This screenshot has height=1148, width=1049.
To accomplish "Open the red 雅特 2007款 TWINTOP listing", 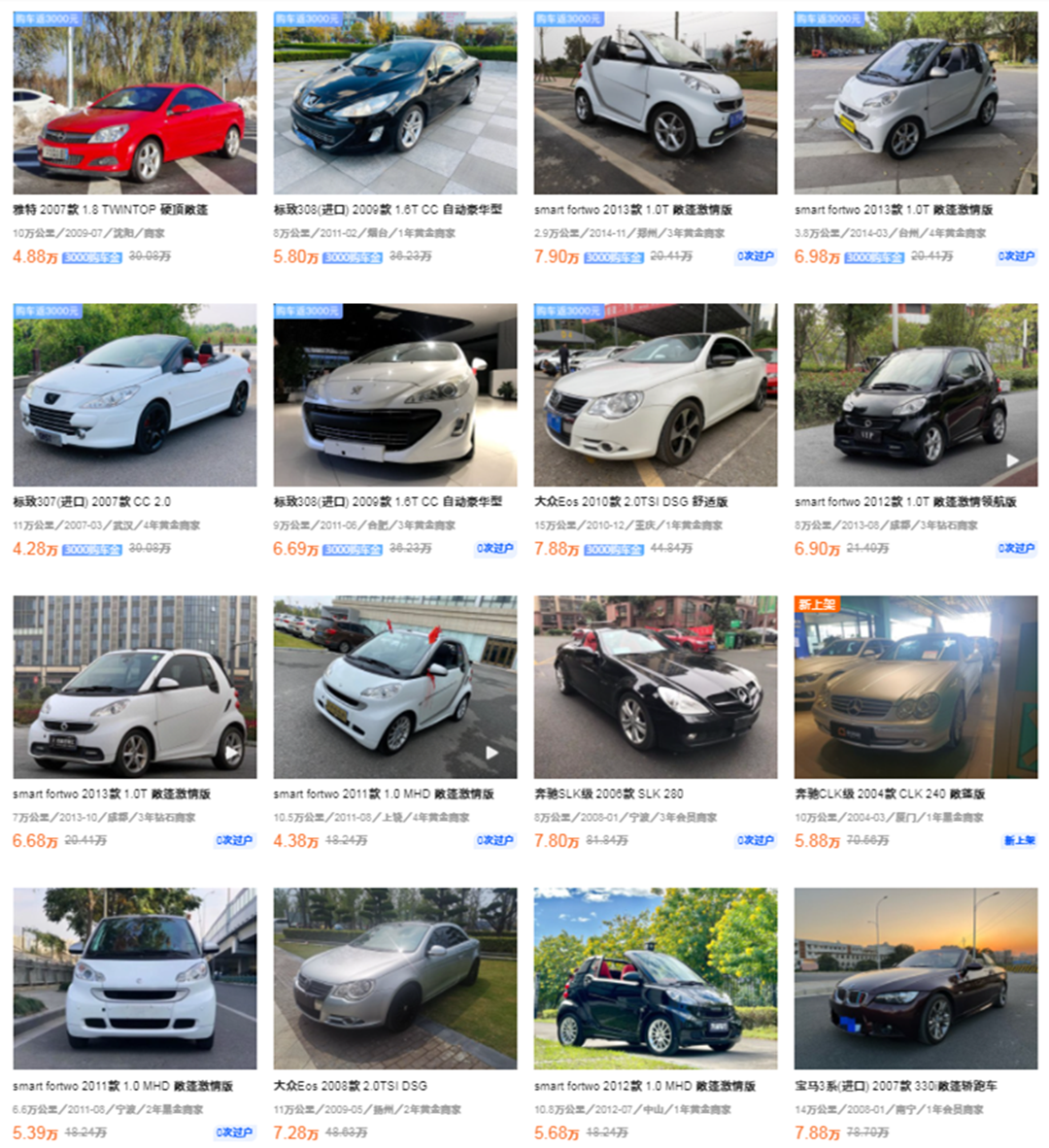I will (x=134, y=103).
